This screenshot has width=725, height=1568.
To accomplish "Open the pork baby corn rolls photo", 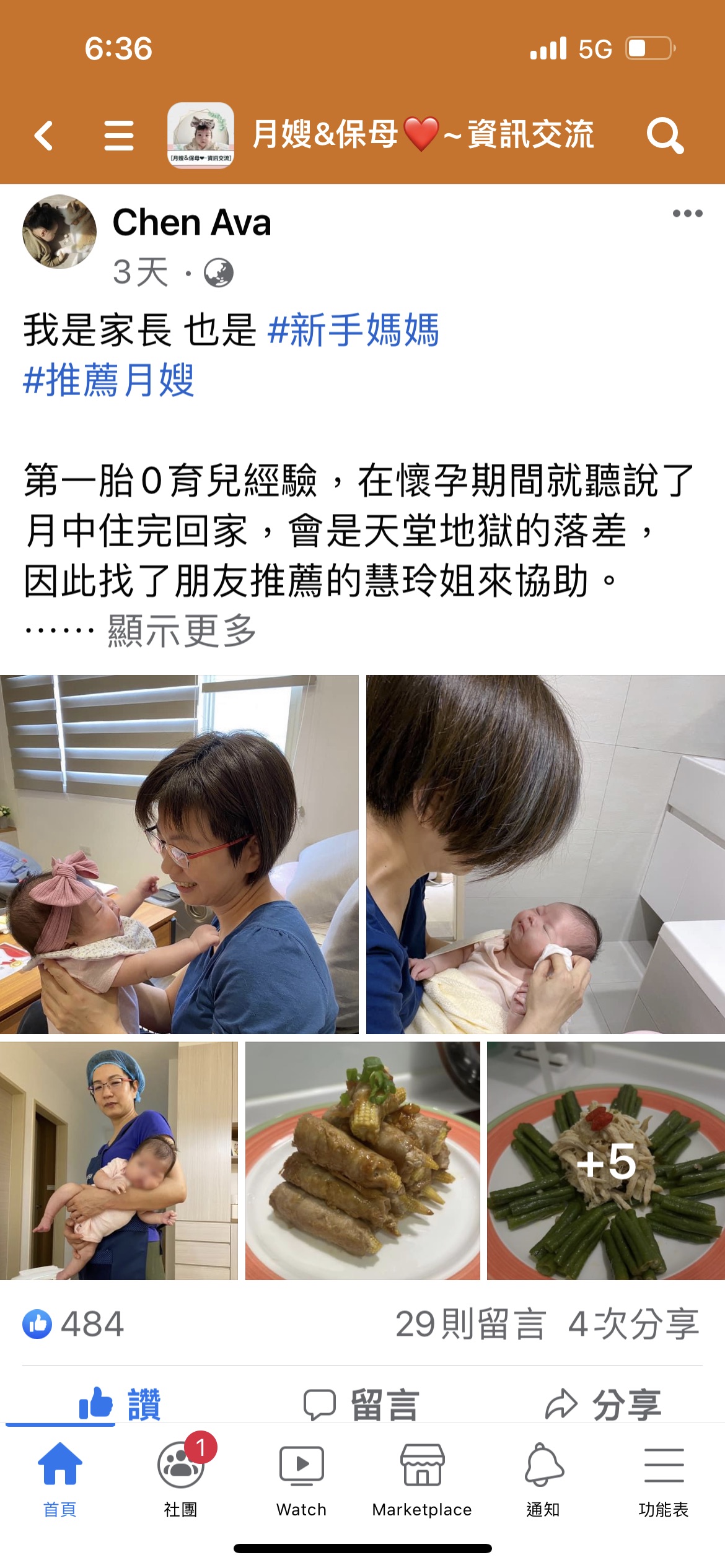I will point(362,1161).
